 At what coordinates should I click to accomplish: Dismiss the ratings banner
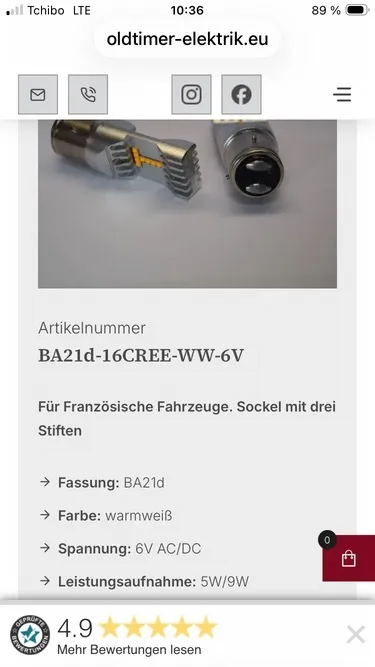(x=355, y=635)
